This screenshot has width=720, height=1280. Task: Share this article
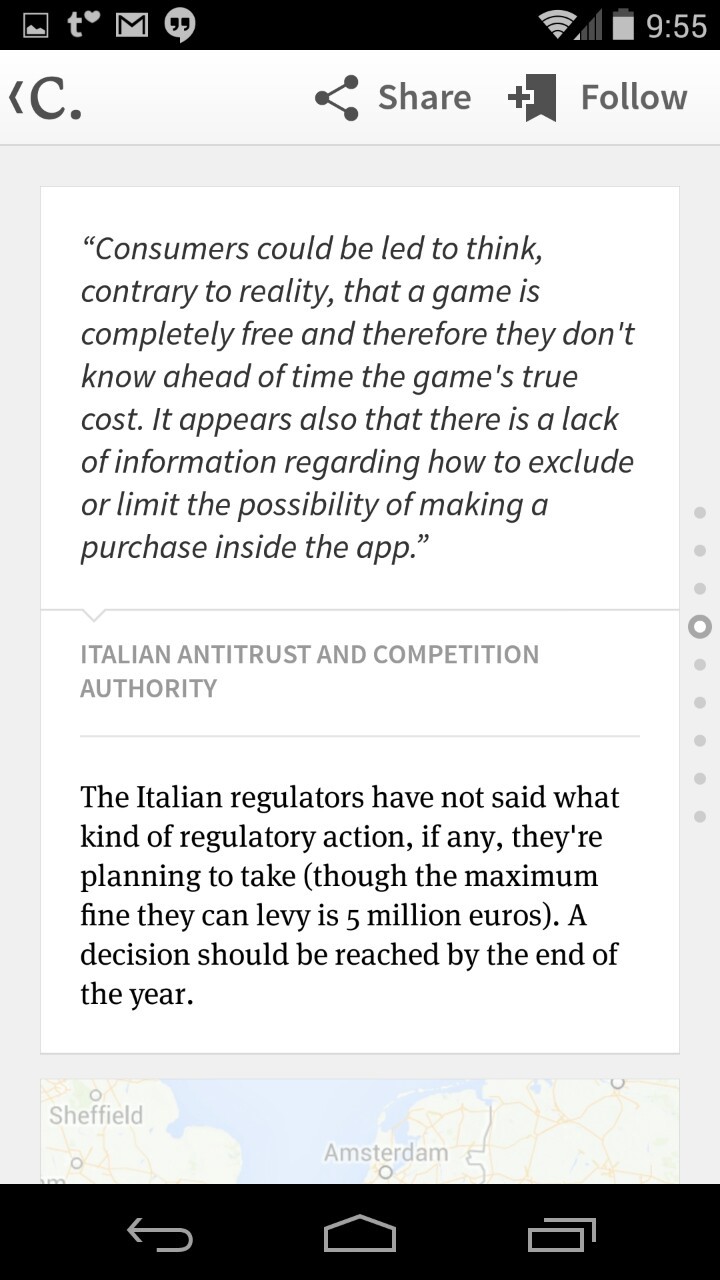click(392, 98)
